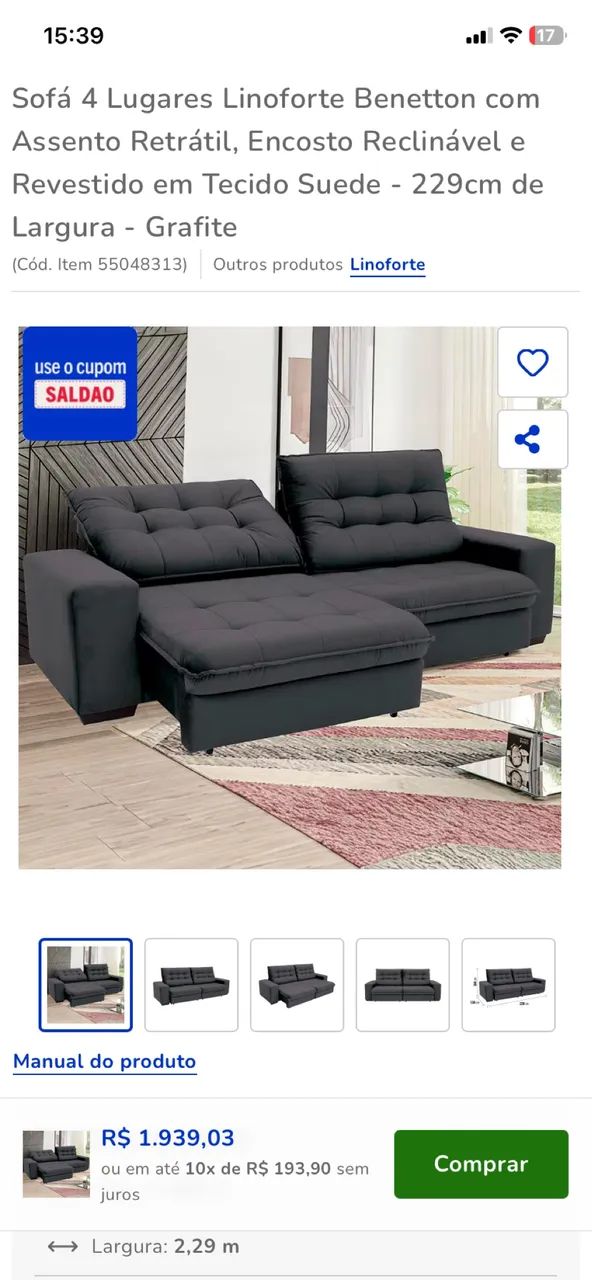Select the fourth thumbnail showing the front view
The image size is (592, 1280).
(402, 985)
